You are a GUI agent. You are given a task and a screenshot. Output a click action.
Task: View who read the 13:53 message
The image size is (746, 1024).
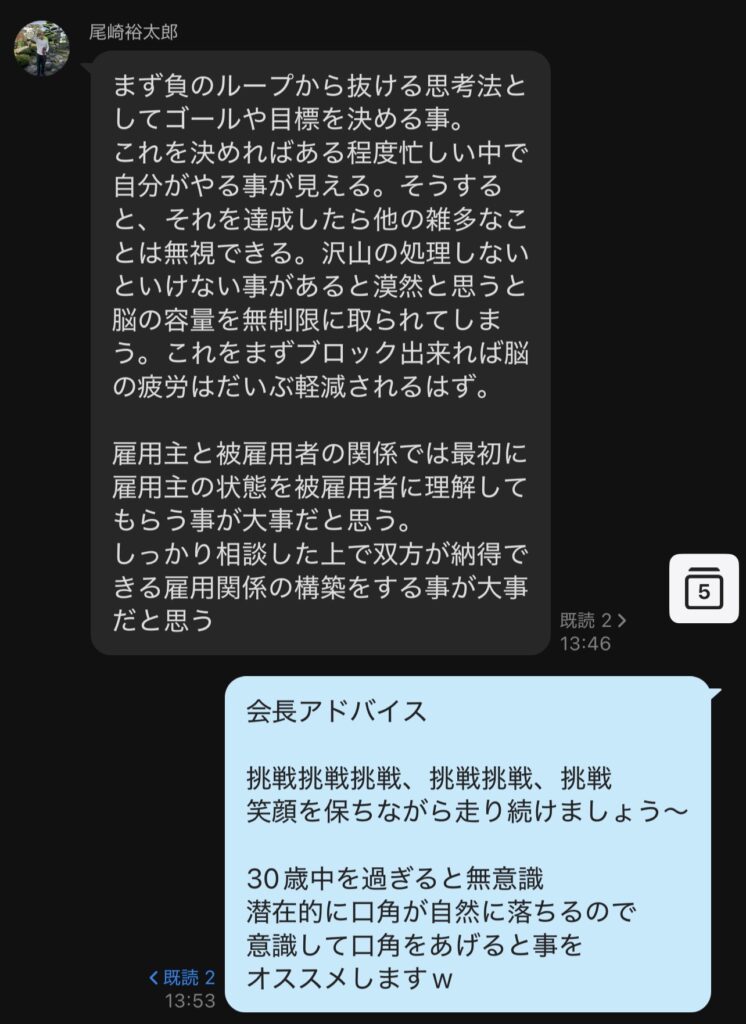tap(182, 977)
